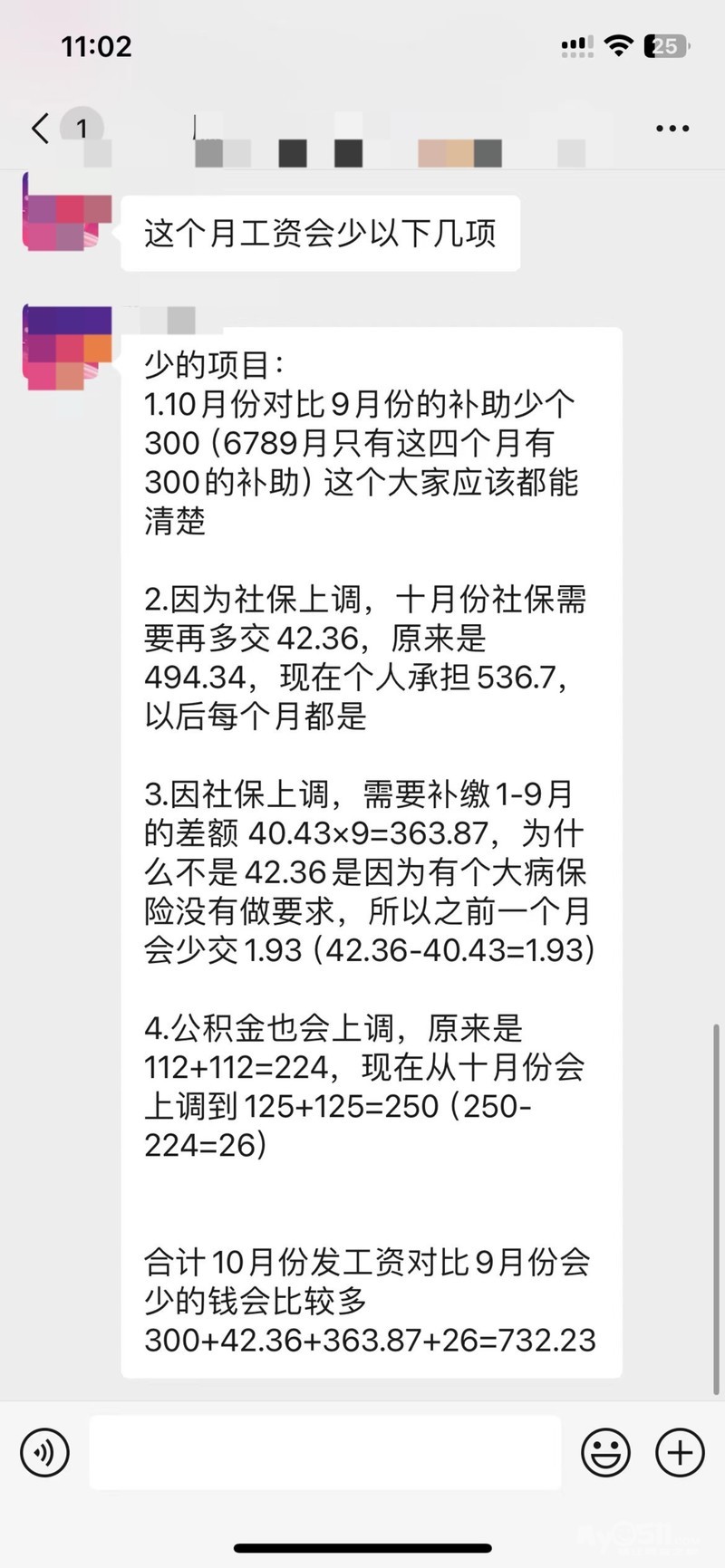The height and width of the screenshot is (1568, 725).
Task: Open the plus attachment menu
Action: coord(680,1452)
